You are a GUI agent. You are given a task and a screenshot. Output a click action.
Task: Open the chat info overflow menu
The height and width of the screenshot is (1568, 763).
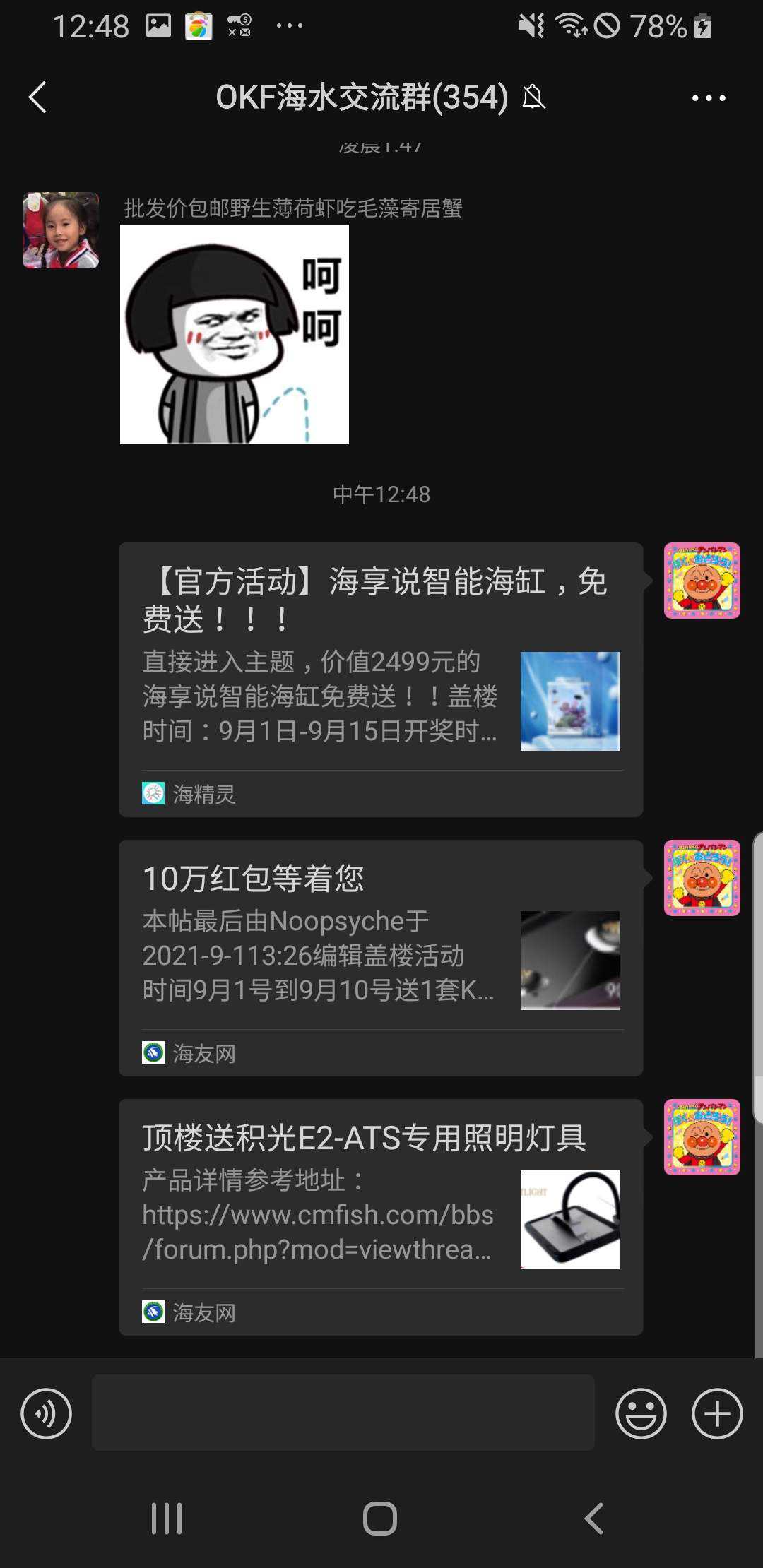pyautogui.click(x=708, y=98)
